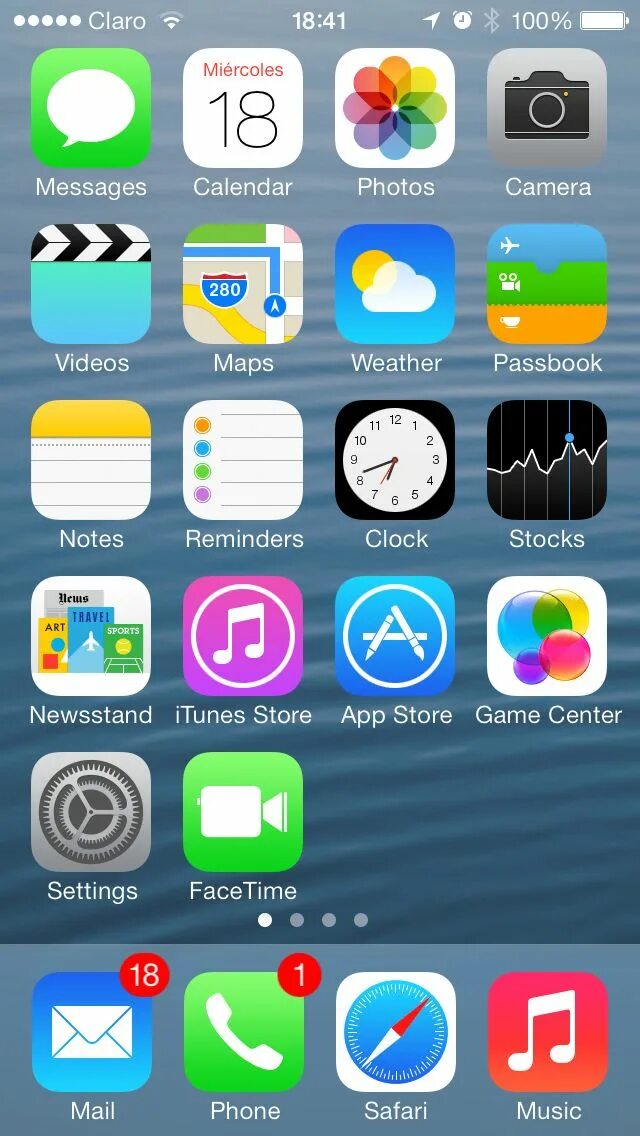Open the Camera app
640x1136 pixels.
click(x=547, y=108)
